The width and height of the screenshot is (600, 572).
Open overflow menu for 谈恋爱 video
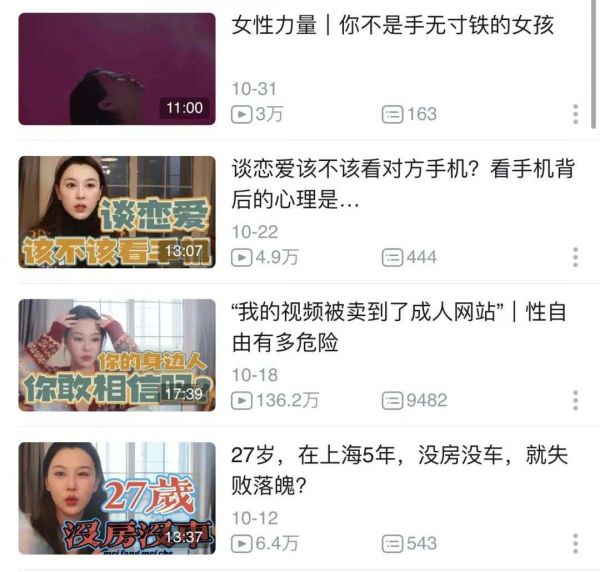[575, 257]
